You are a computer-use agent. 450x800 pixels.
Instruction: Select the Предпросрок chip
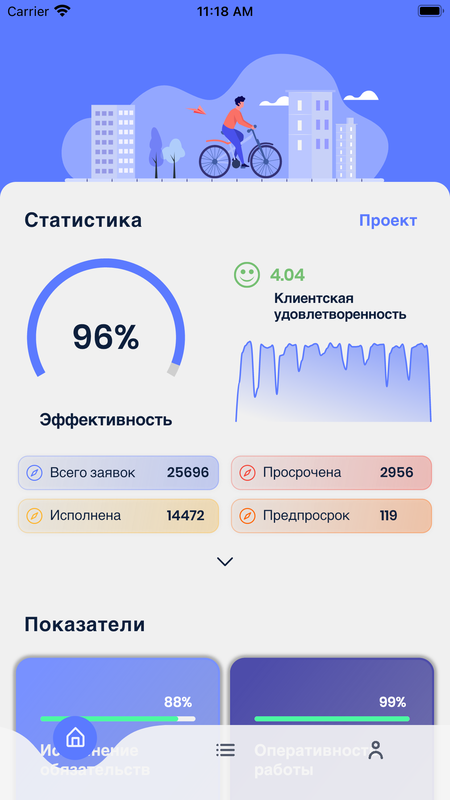click(331, 516)
